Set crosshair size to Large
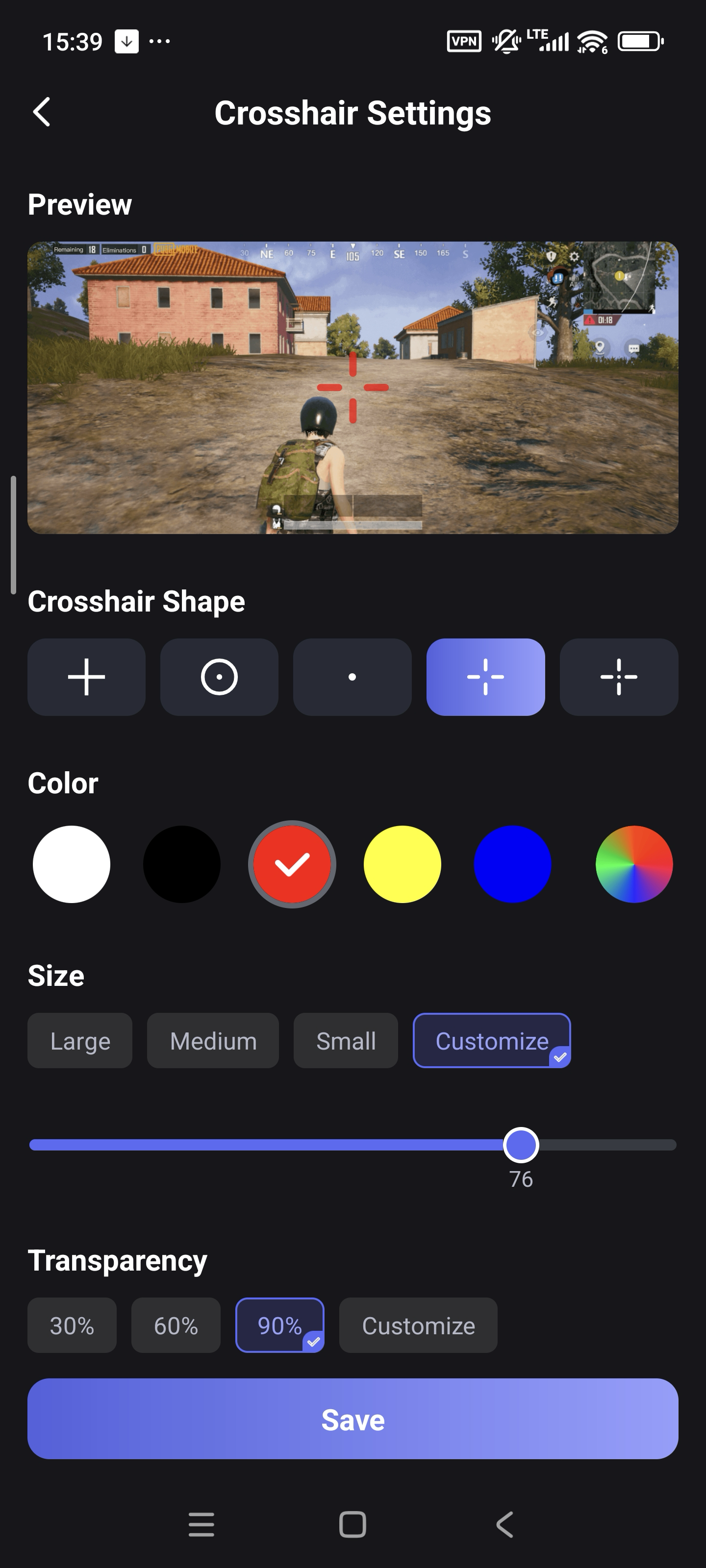The height and width of the screenshot is (1568, 706). 80,1041
